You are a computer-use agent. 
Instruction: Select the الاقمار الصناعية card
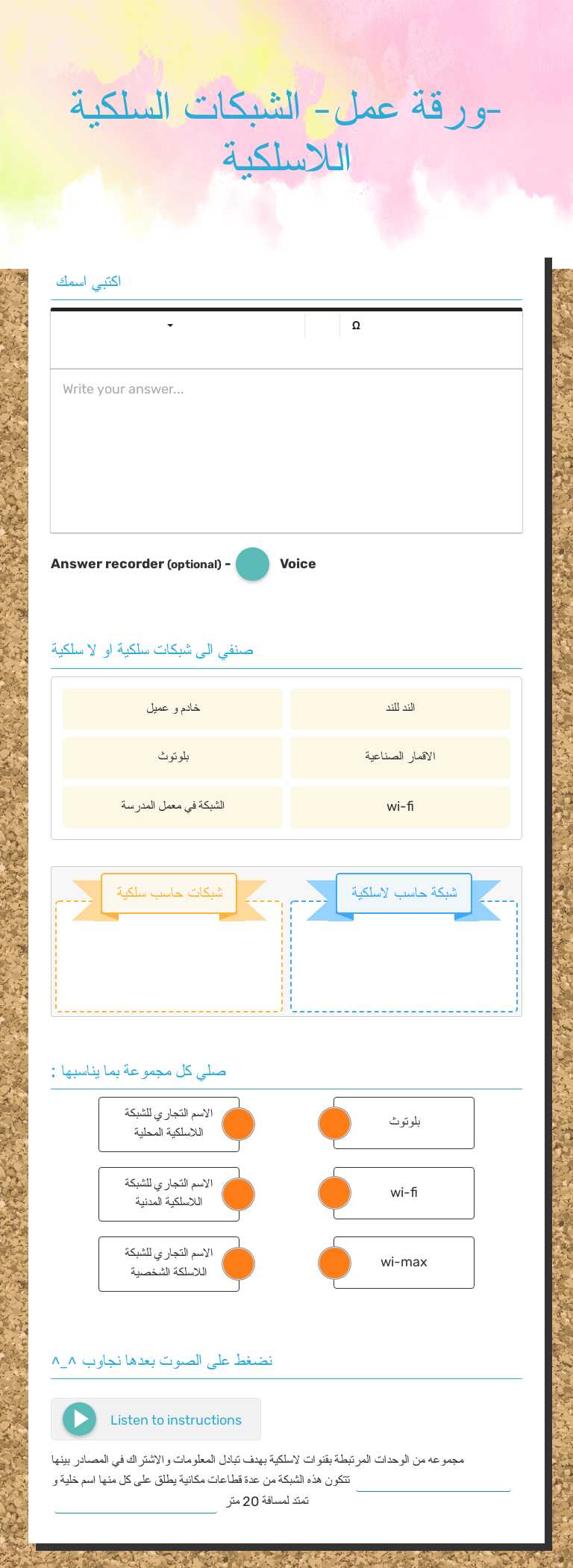tap(400, 757)
